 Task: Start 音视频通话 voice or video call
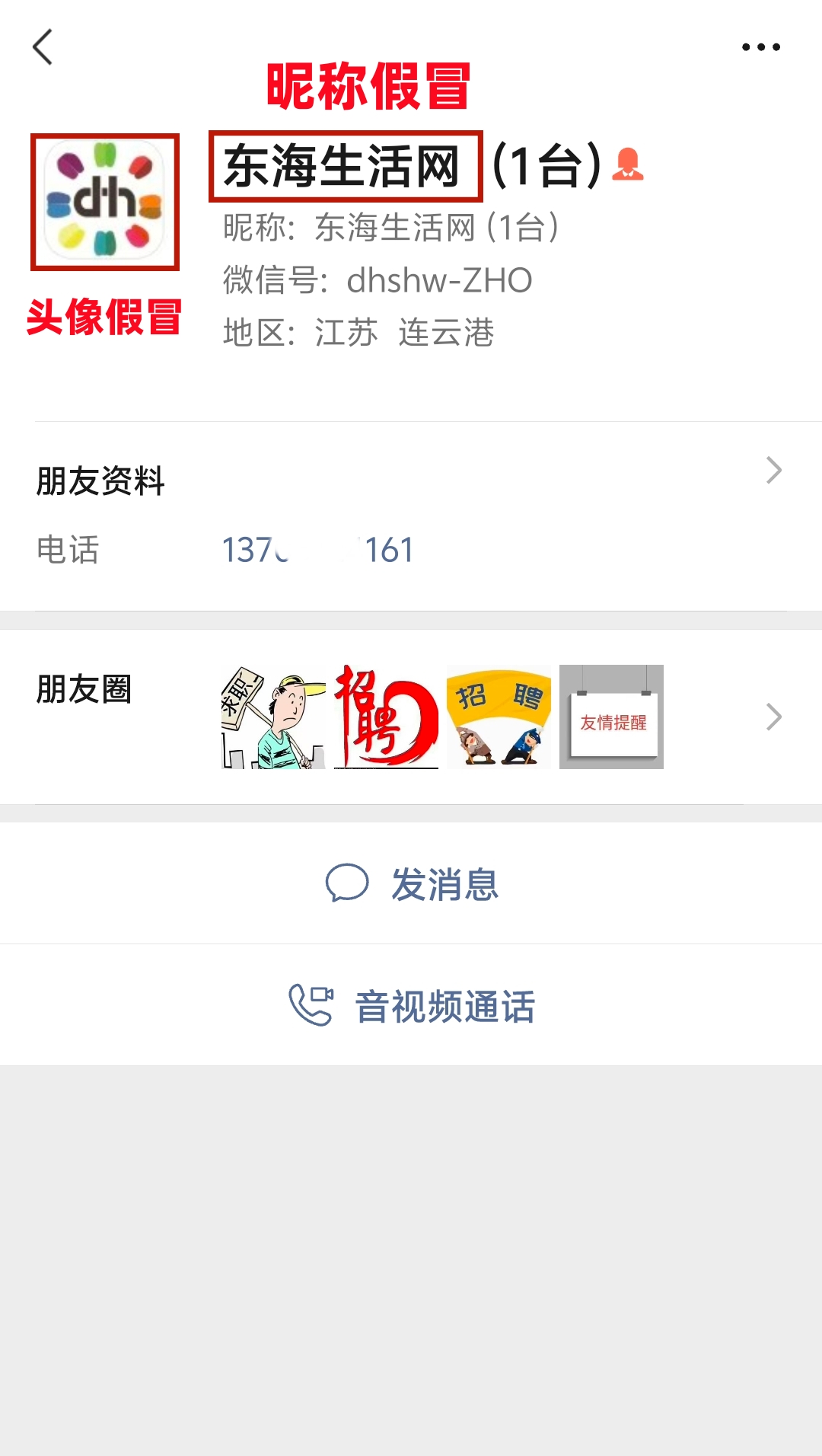click(x=411, y=1006)
